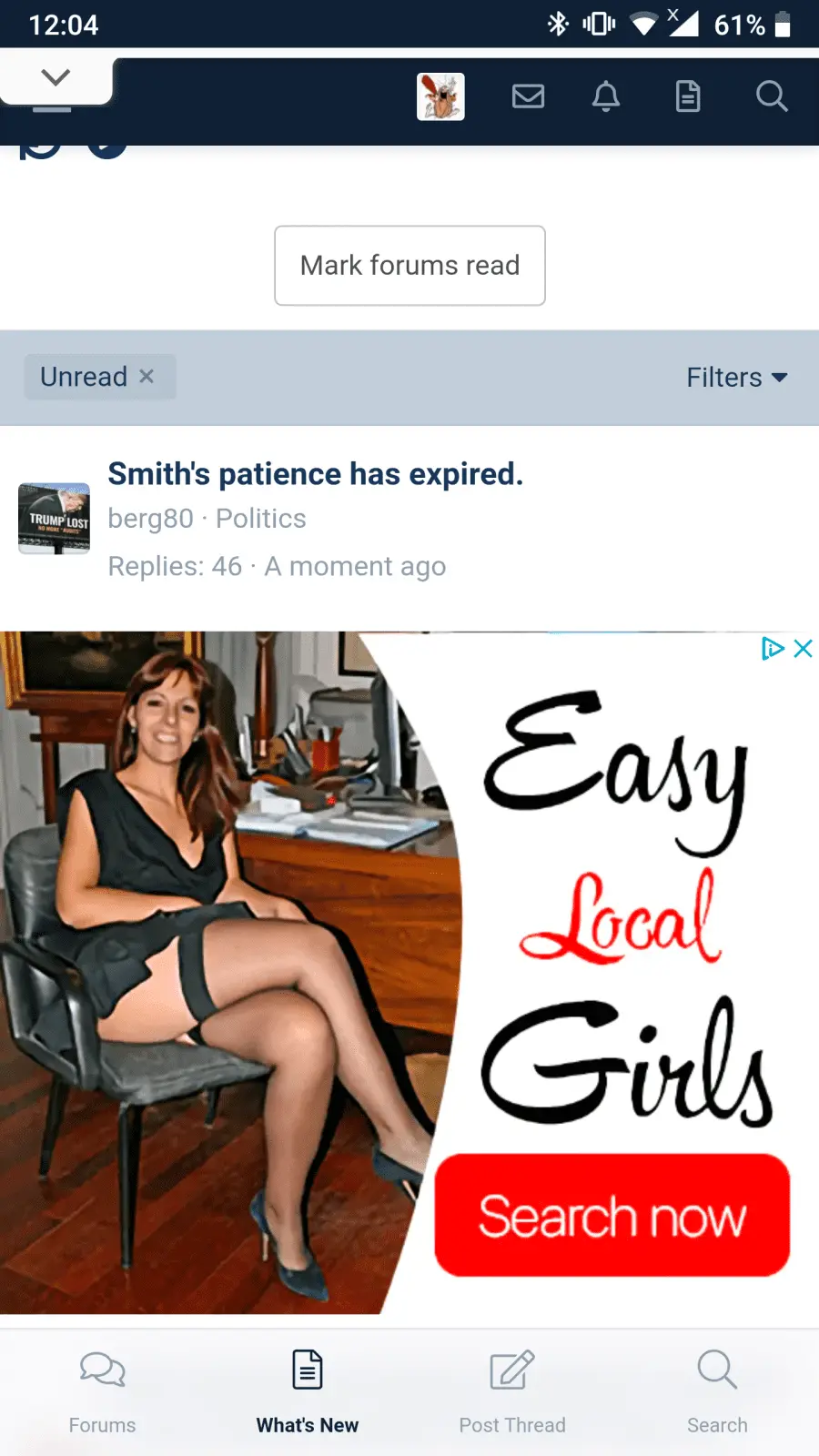Open the Post Thread tab

512,1390
